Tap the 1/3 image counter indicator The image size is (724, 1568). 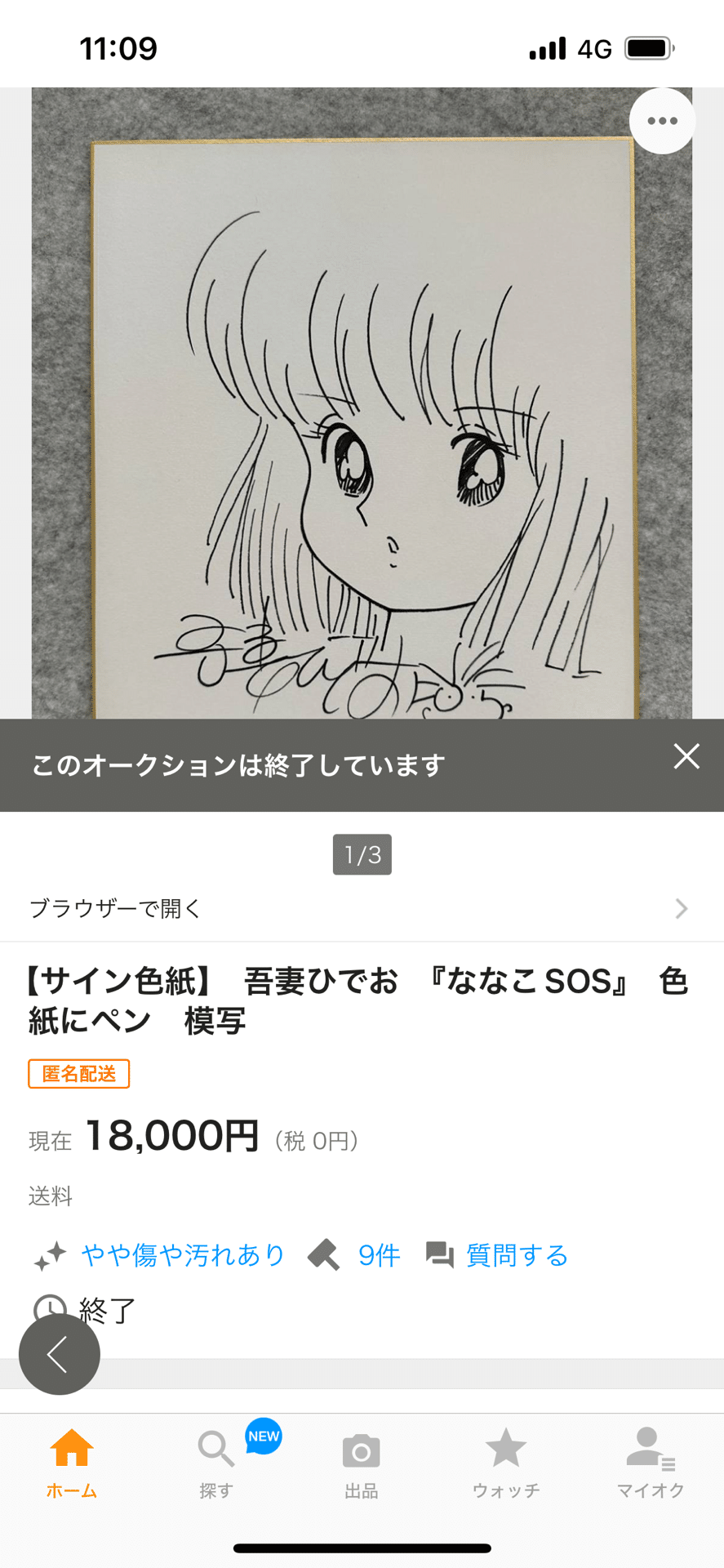pos(362,854)
